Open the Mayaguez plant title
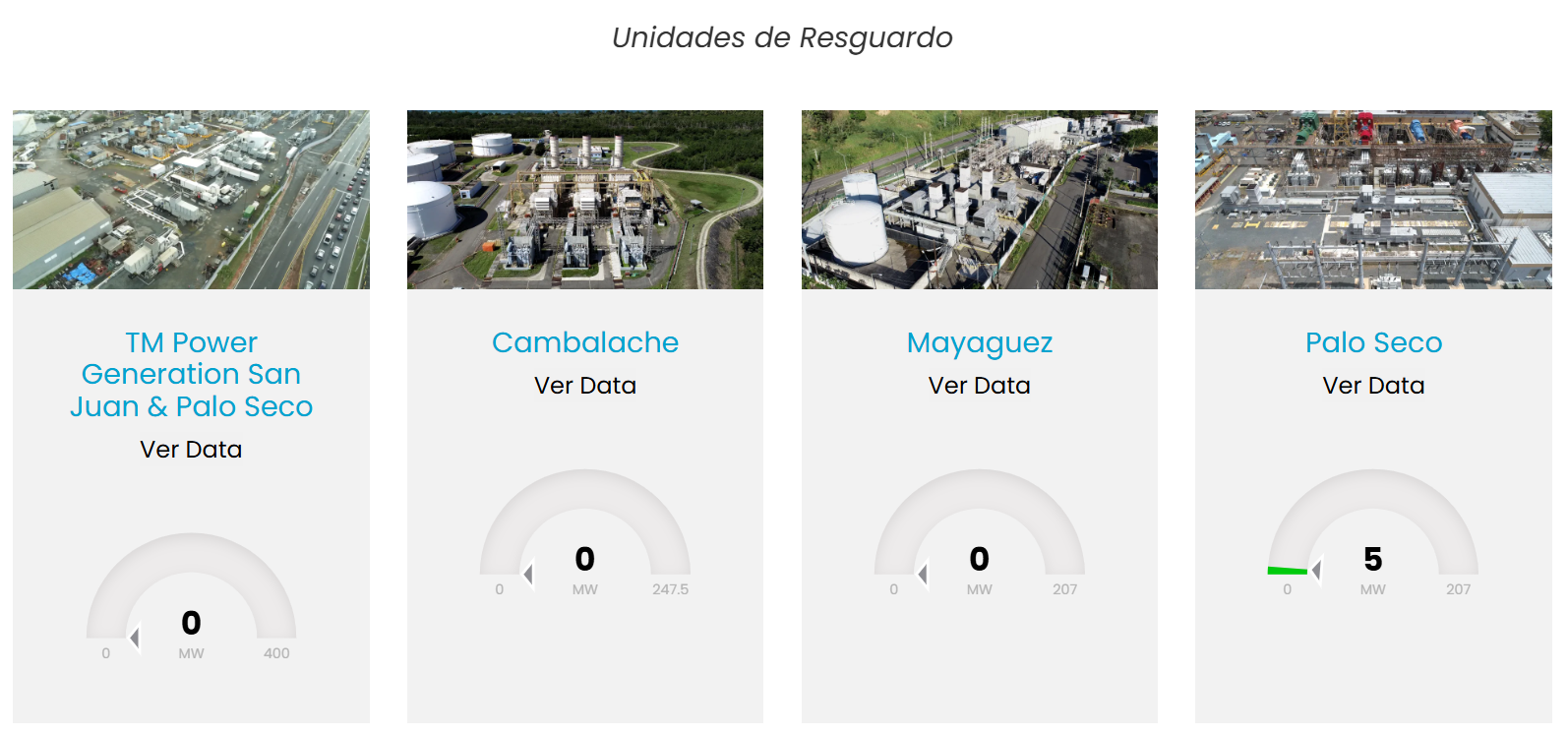Screen dimensions: 1568x735 pos(979,342)
